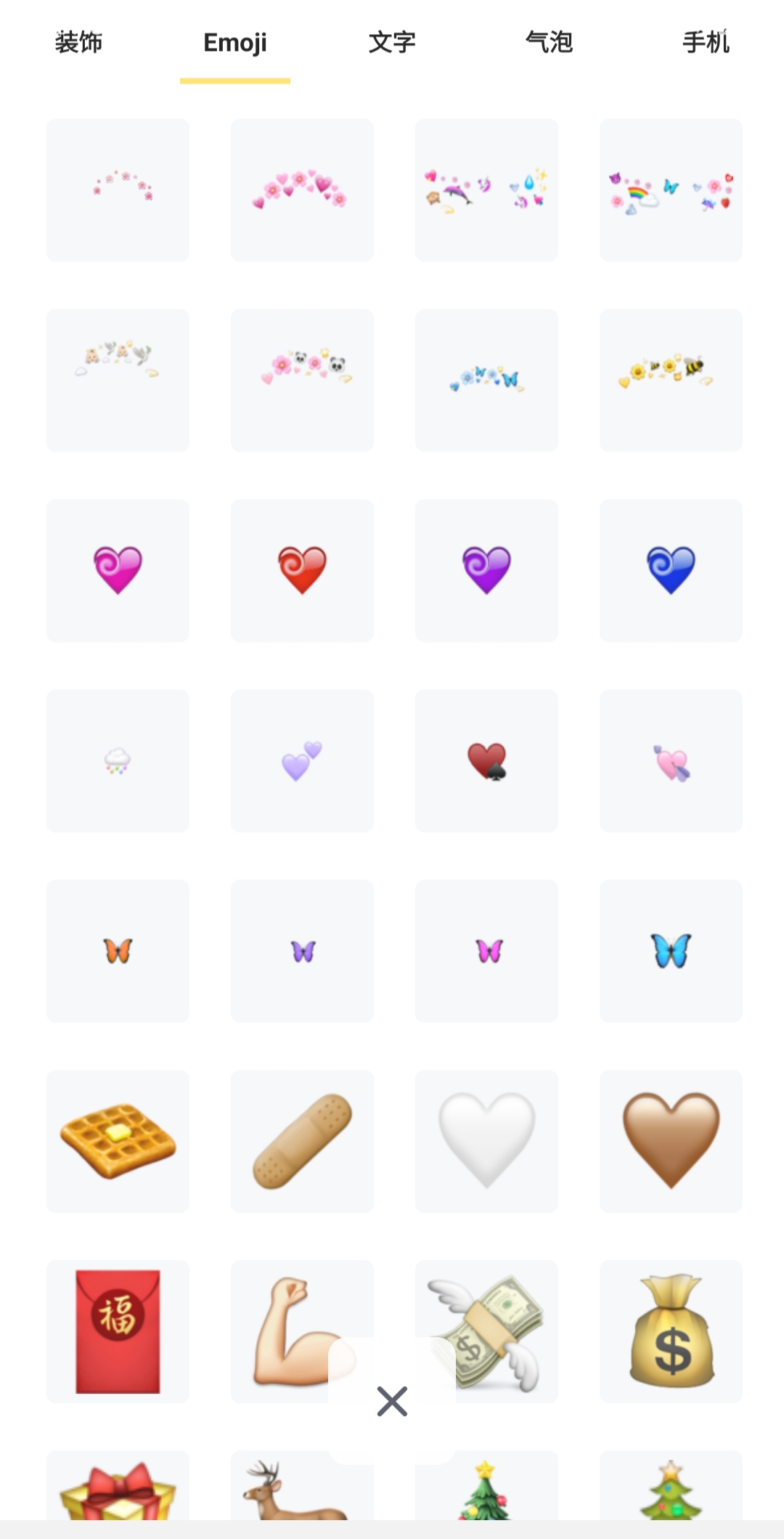Add the money bag sticker
Screen dimensions: 784x1539
(671, 1331)
